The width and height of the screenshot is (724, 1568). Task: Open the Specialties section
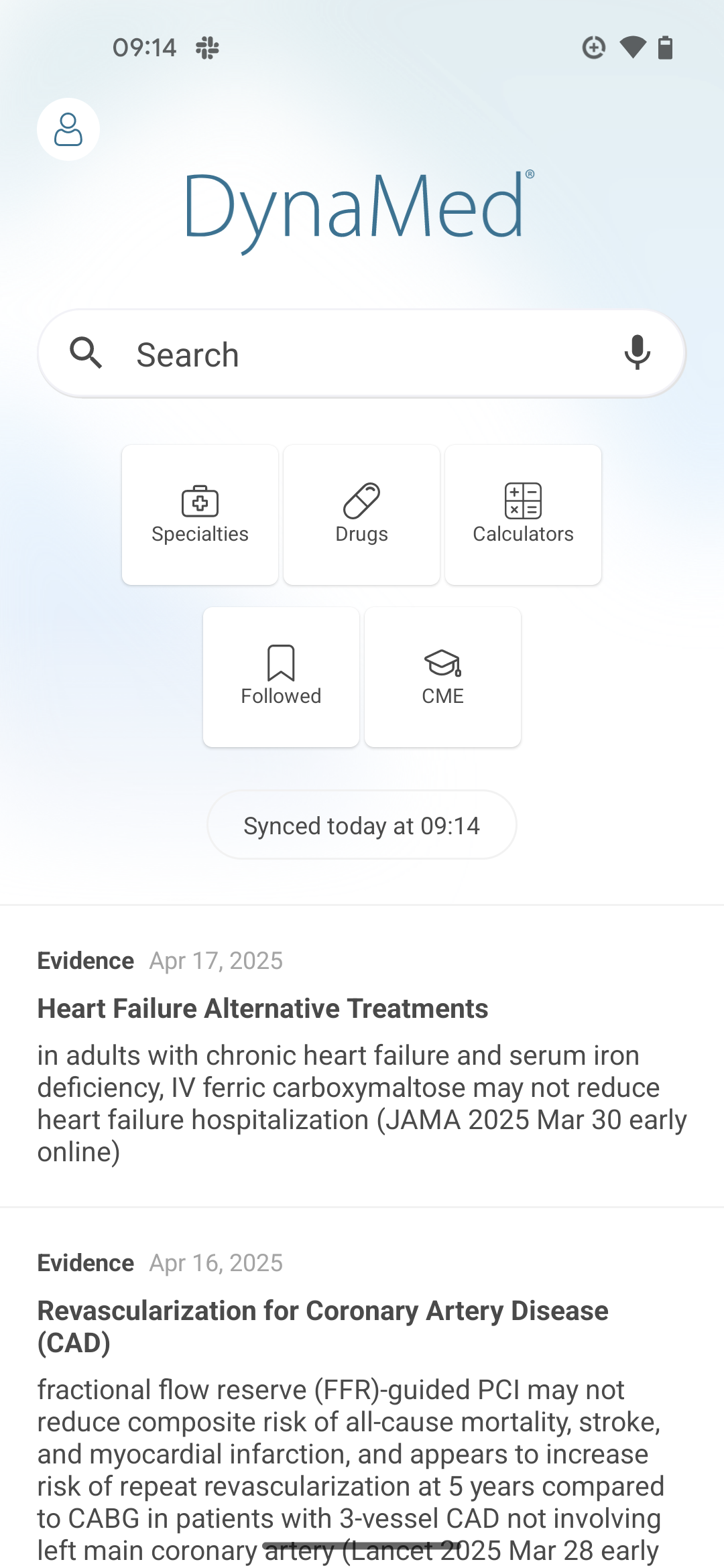click(x=200, y=515)
